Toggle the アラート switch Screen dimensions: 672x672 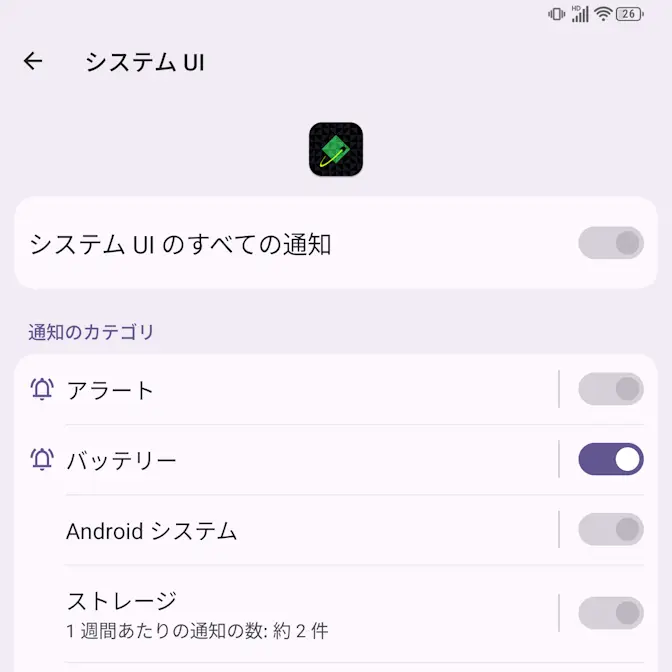tap(610, 390)
